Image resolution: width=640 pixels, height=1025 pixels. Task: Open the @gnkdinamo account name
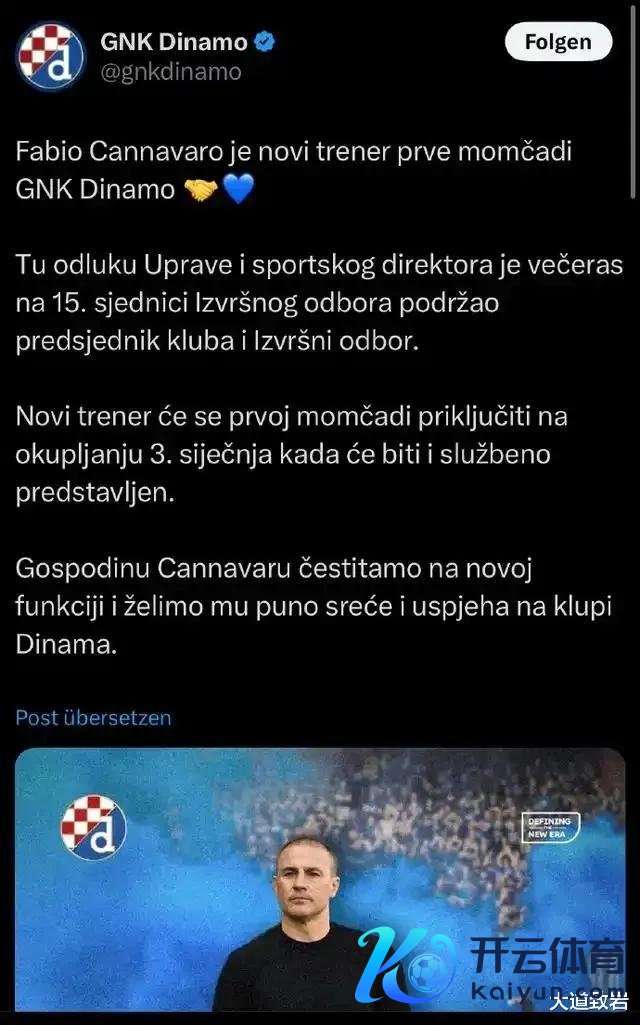tap(171, 72)
